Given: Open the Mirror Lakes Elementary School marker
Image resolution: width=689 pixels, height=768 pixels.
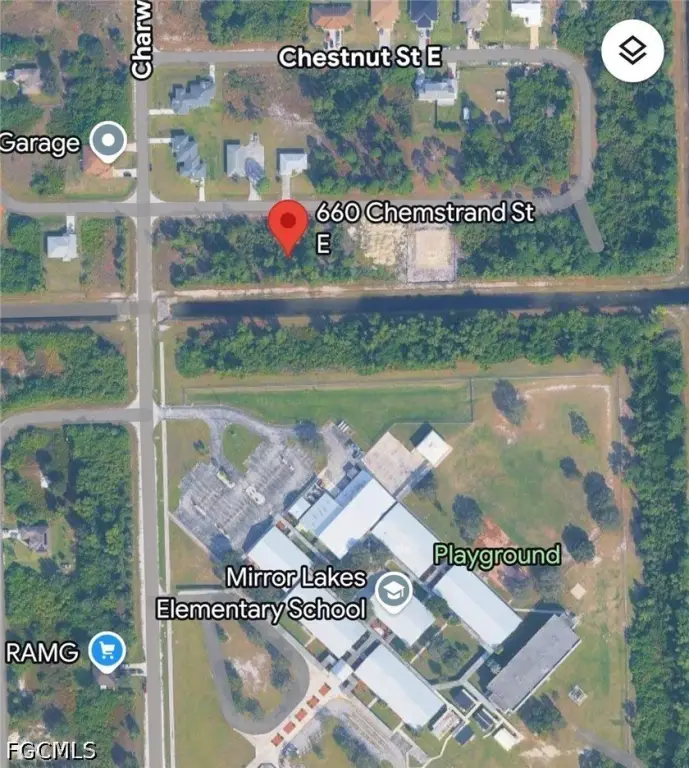Looking at the screenshot, I should (x=393, y=592).
